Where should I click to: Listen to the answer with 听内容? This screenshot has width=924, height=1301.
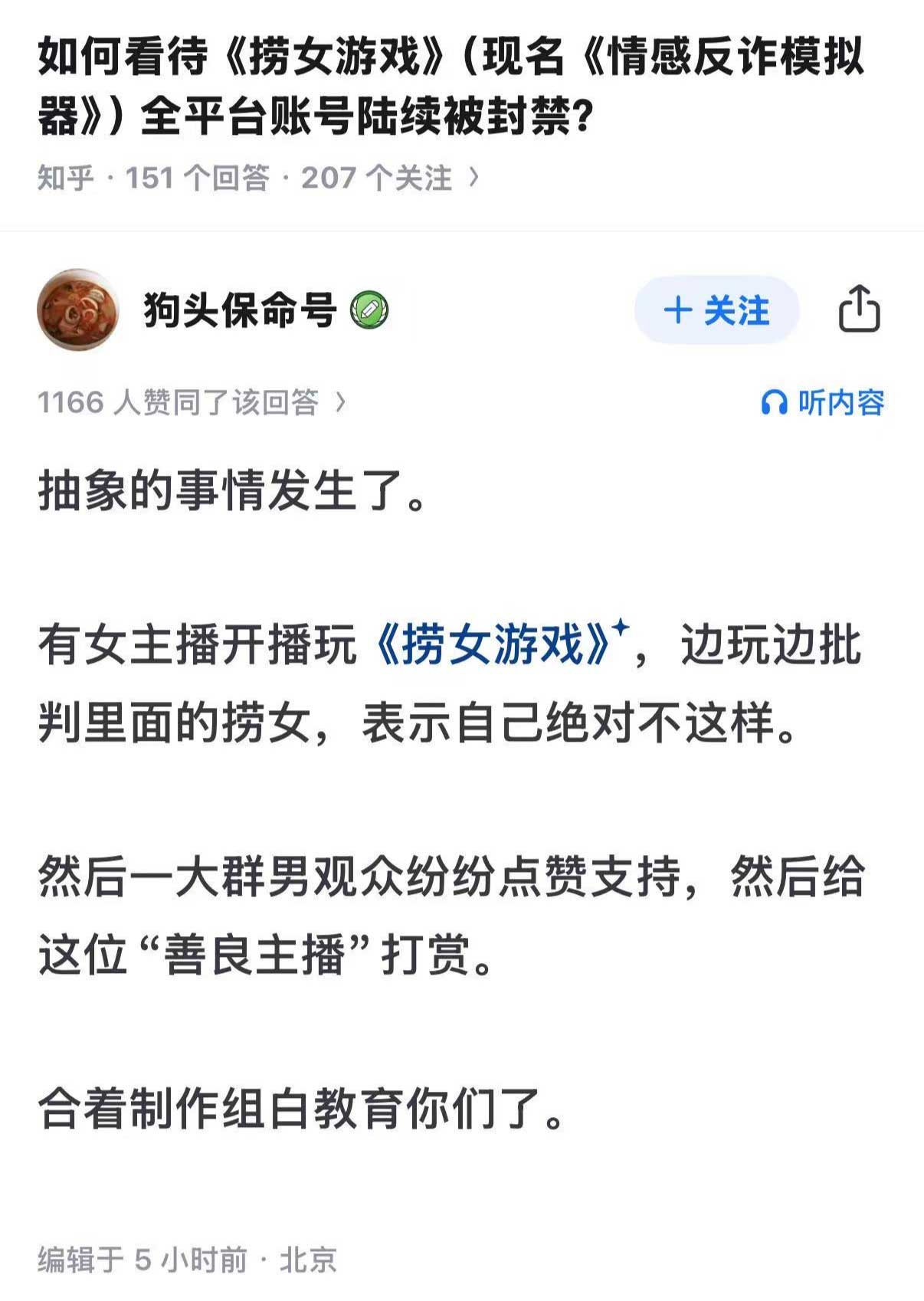tap(823, 402)
